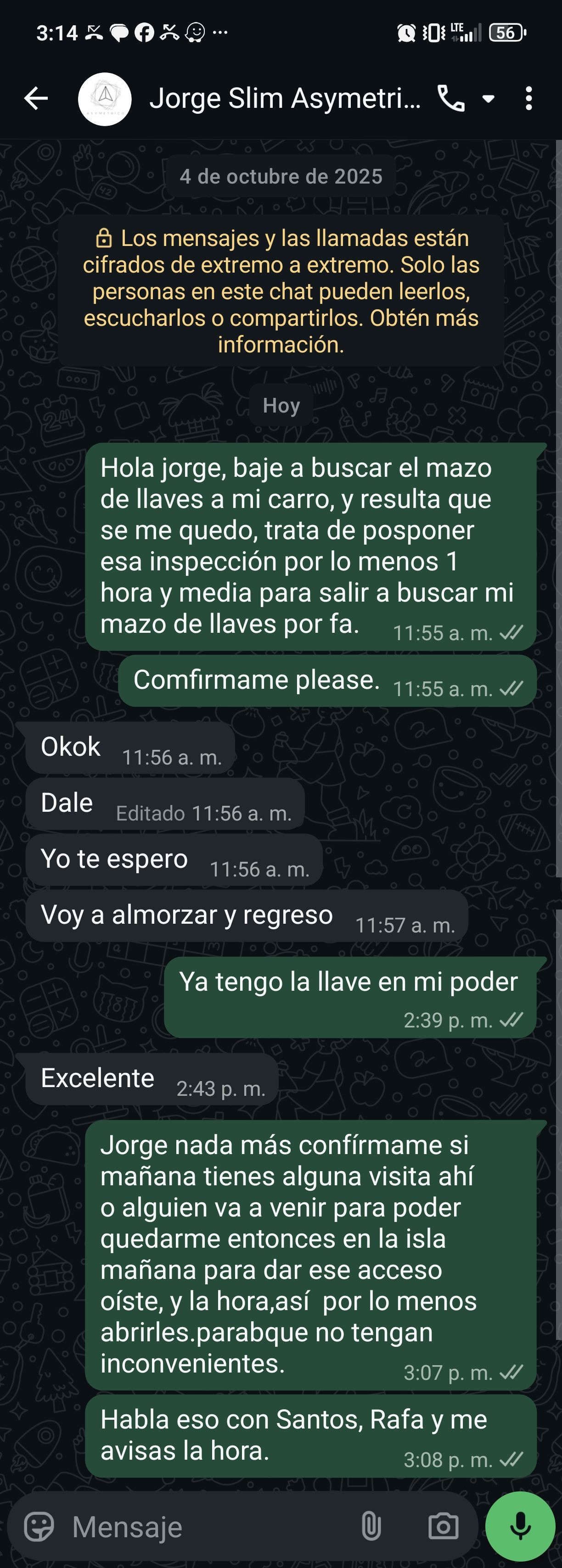Open Jorge Slim's profile picture
Screen dimensions: 562x1568
105,99
